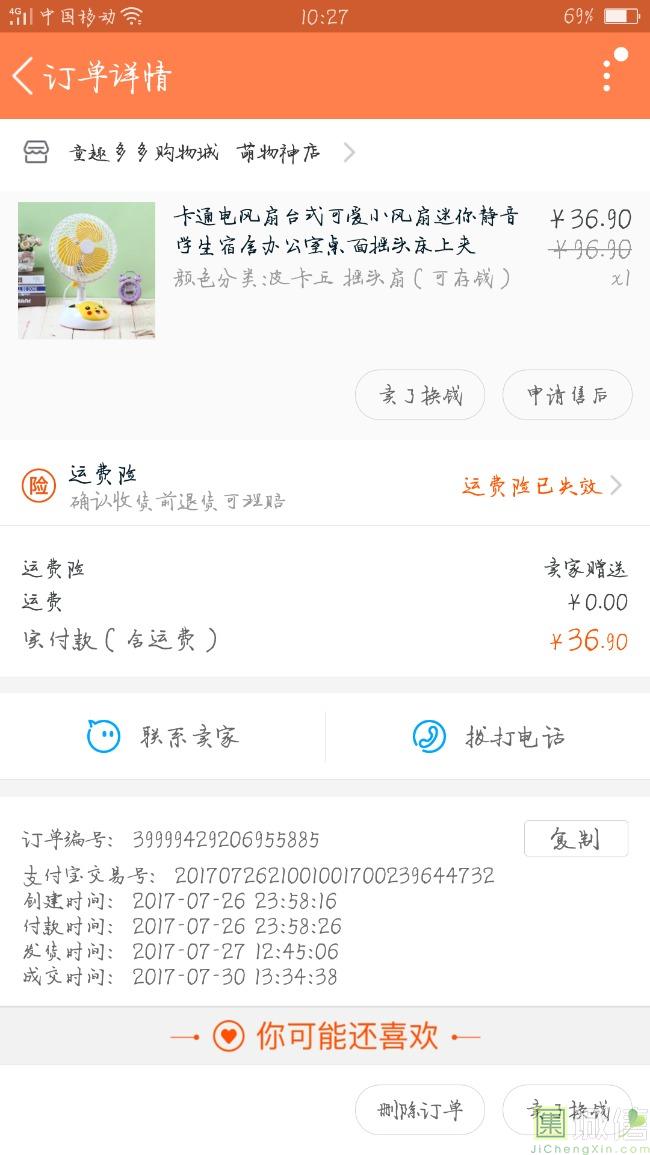This screenshot has width=650, height=1155.
Task: Tap the 申请售后 button
Action: (567, 395)
